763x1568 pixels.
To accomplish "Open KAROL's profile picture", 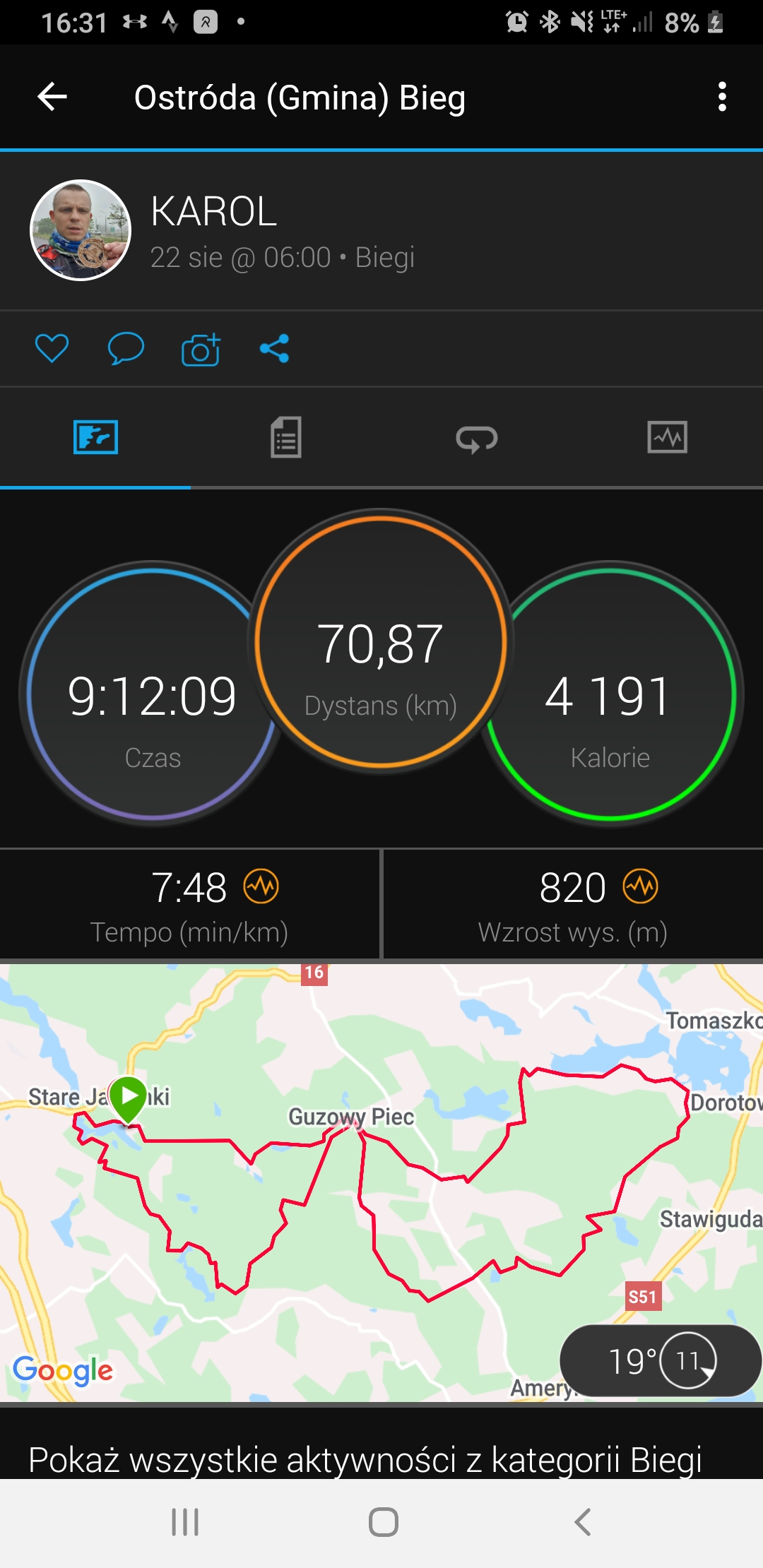I will tap(81, 230).
